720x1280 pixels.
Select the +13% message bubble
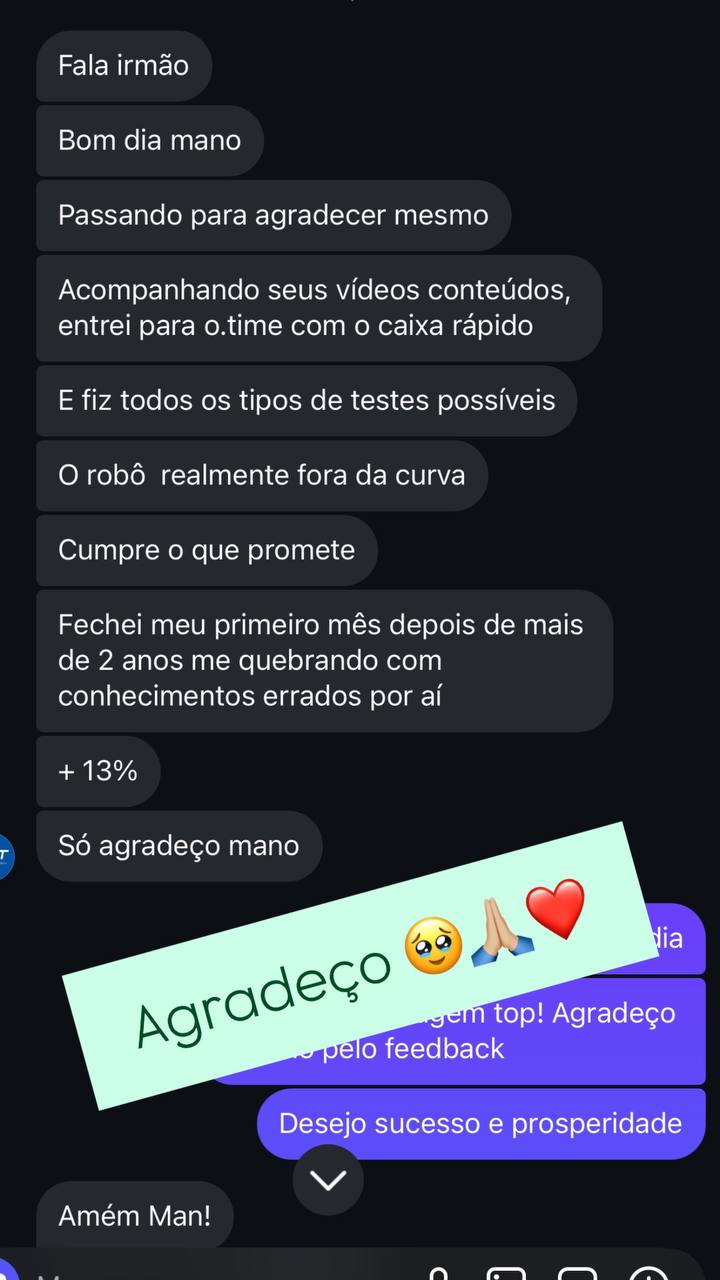tap(97, 770)
